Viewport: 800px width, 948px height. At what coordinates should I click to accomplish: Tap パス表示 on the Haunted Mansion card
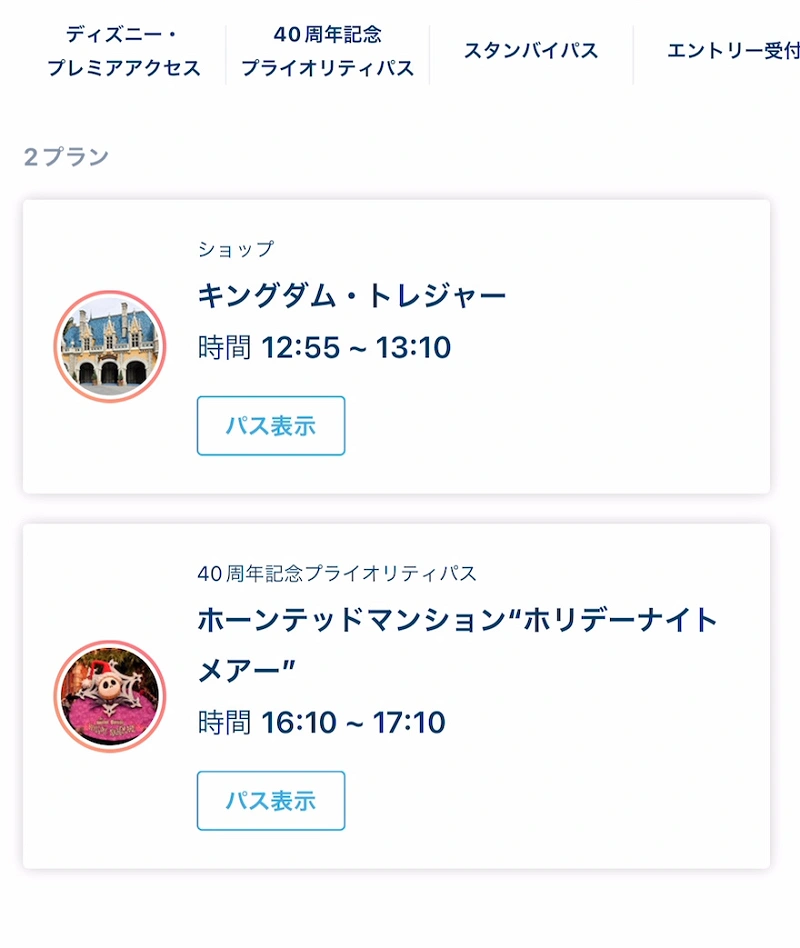pyautogui.click(x=271, y=801)
